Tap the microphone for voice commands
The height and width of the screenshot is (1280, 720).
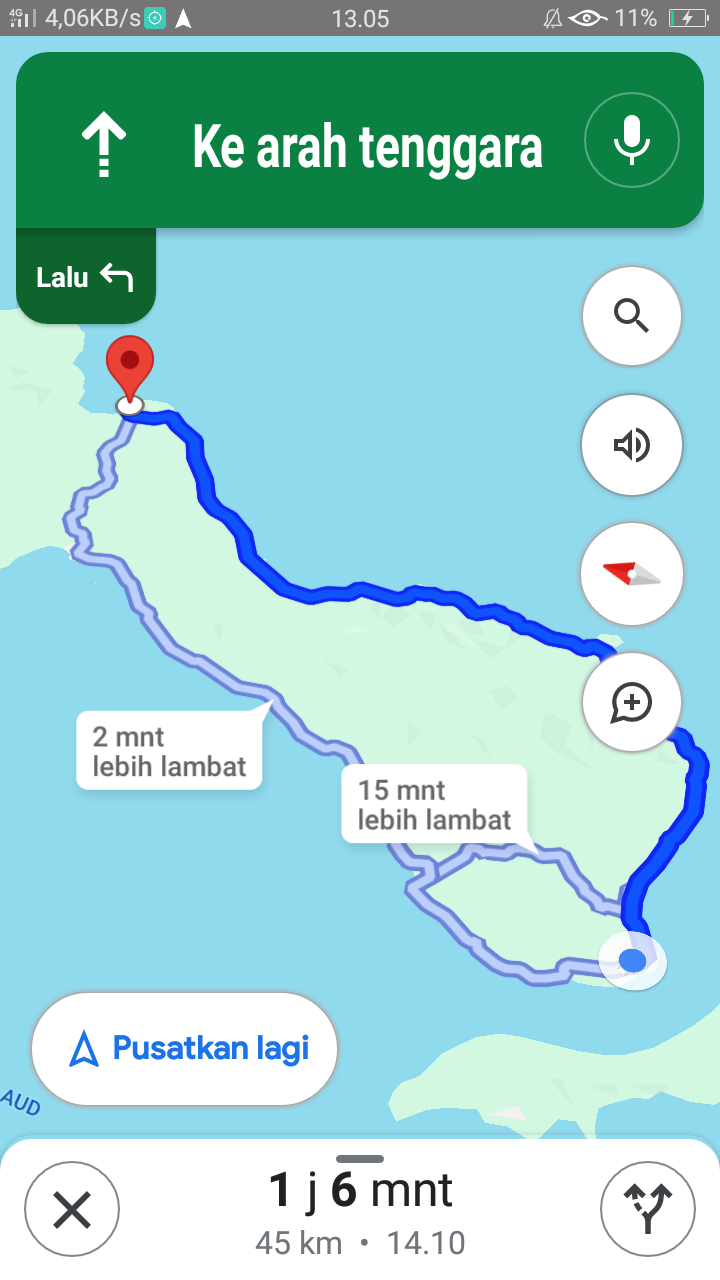pyautogui.click(x=632, y=141)
